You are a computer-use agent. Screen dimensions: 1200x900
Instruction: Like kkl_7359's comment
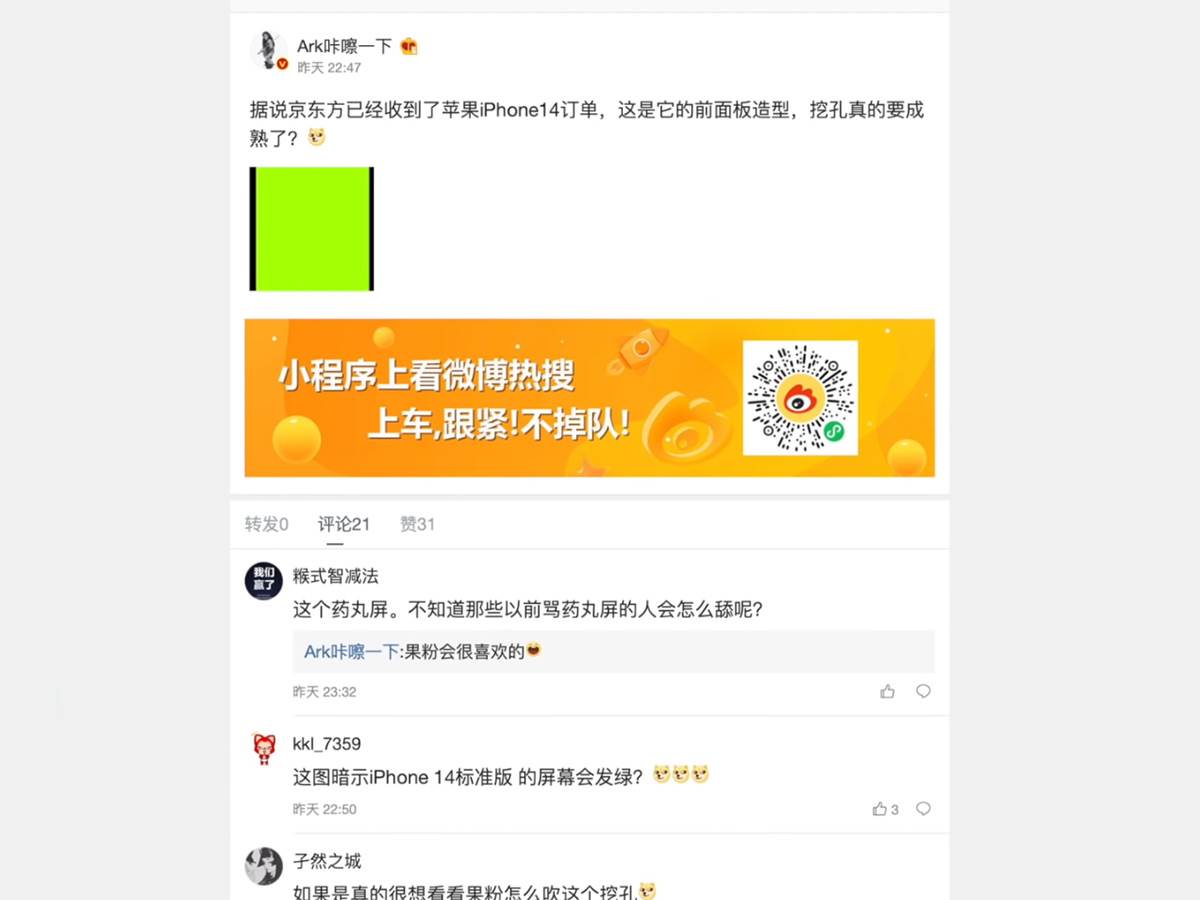click(x=881, y=809)
